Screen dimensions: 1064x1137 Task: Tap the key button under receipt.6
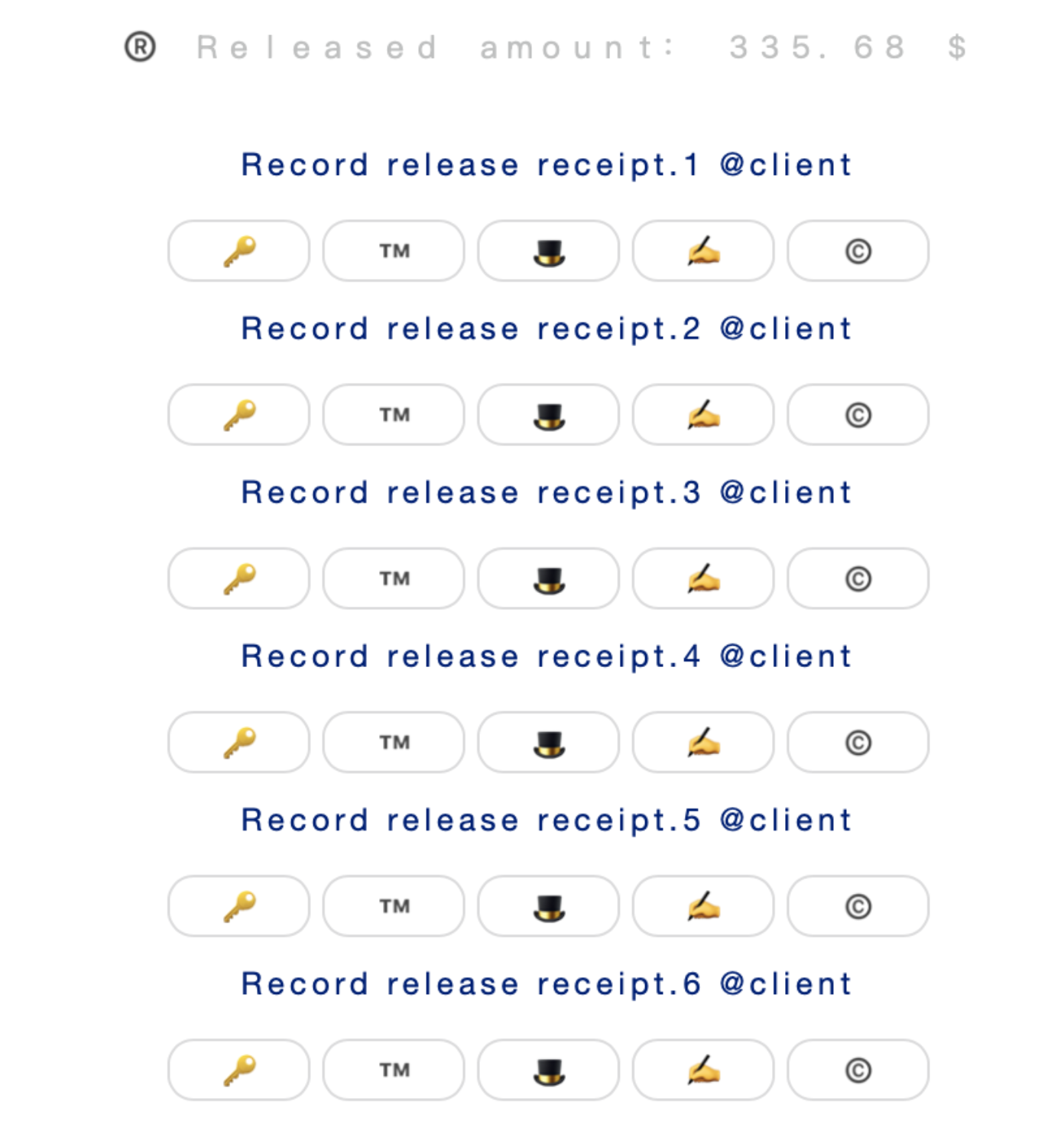tap(238, 1070)
